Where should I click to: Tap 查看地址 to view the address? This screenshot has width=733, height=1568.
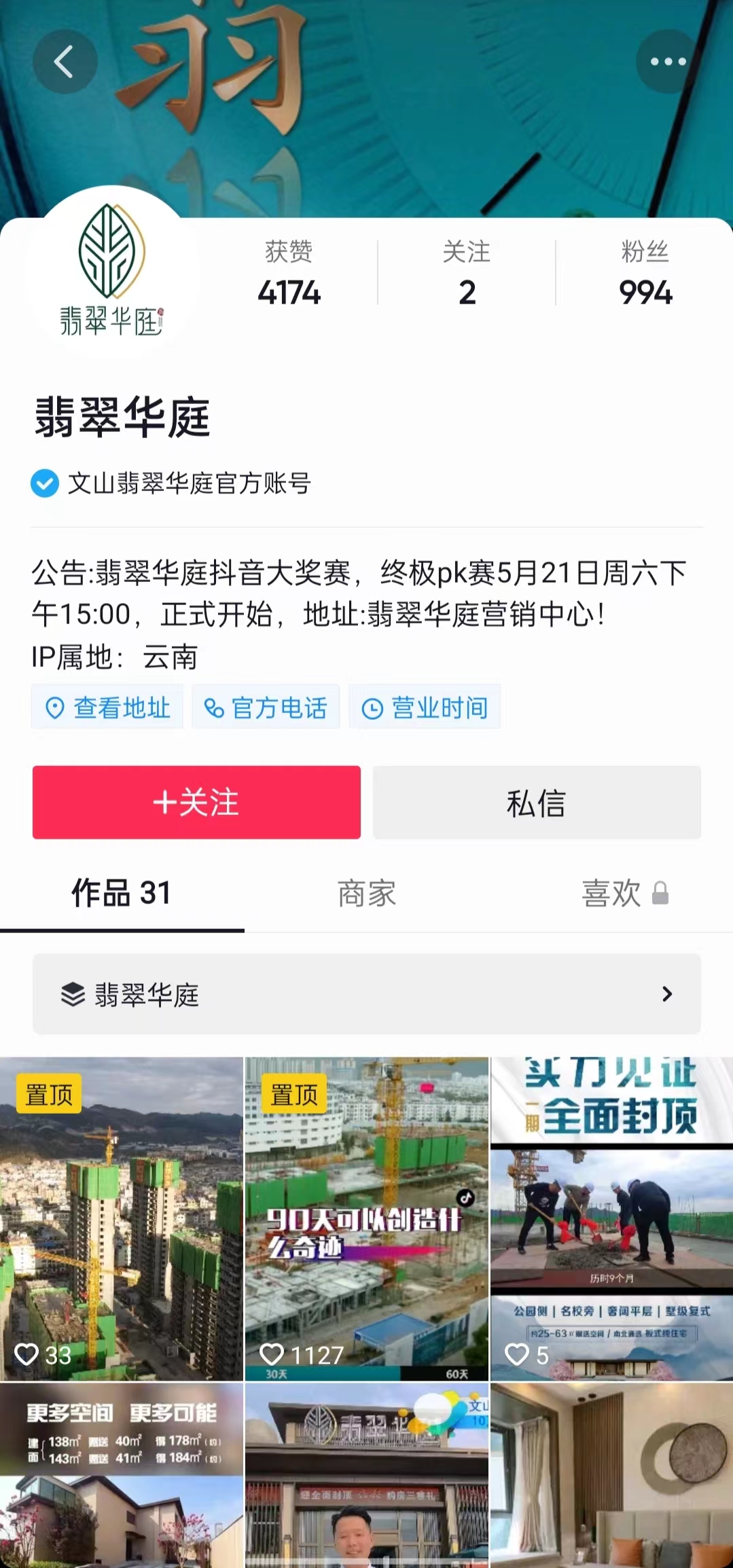click(x=107, y=708)
